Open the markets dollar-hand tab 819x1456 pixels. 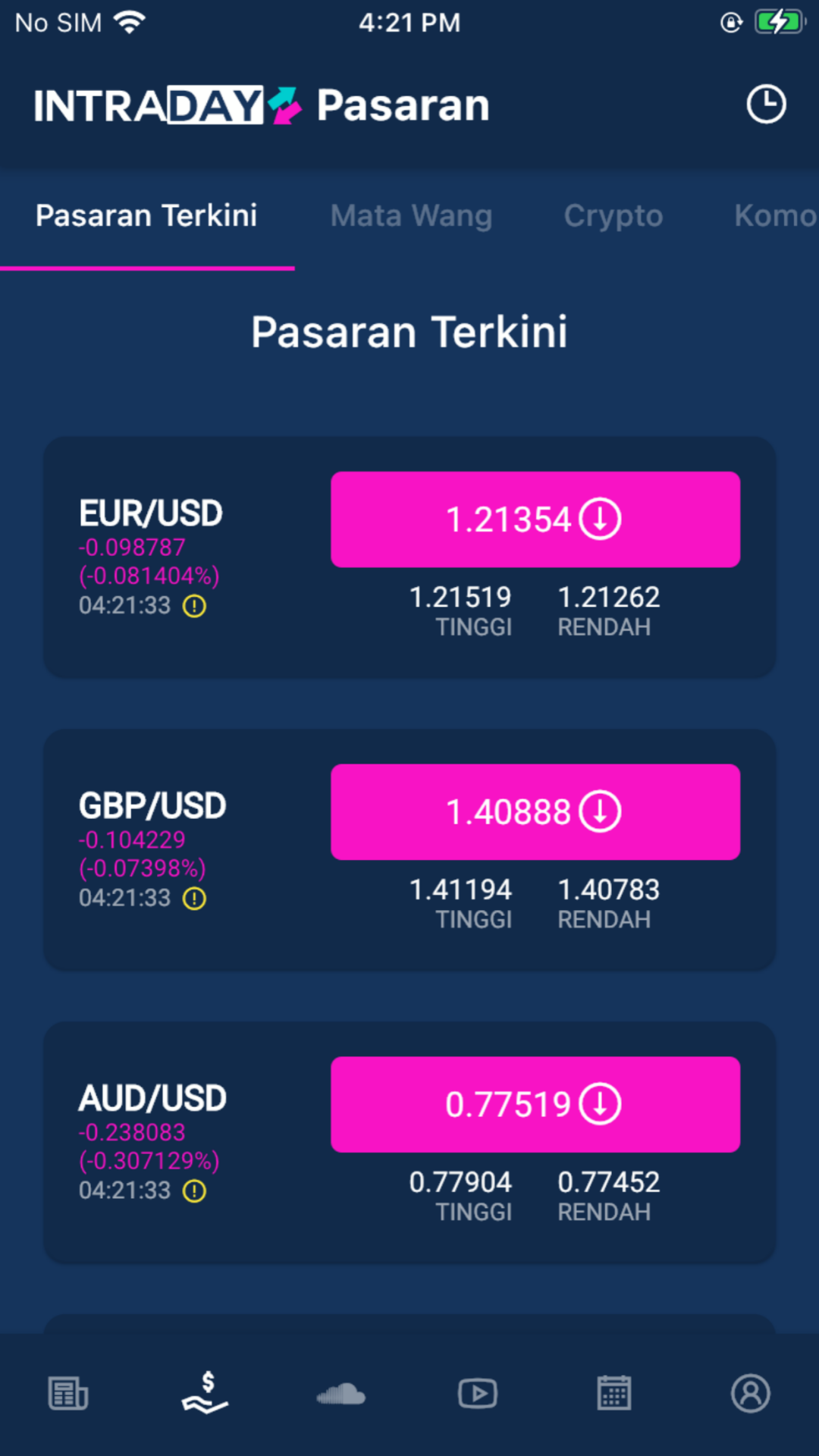[x=205, y=1392]
